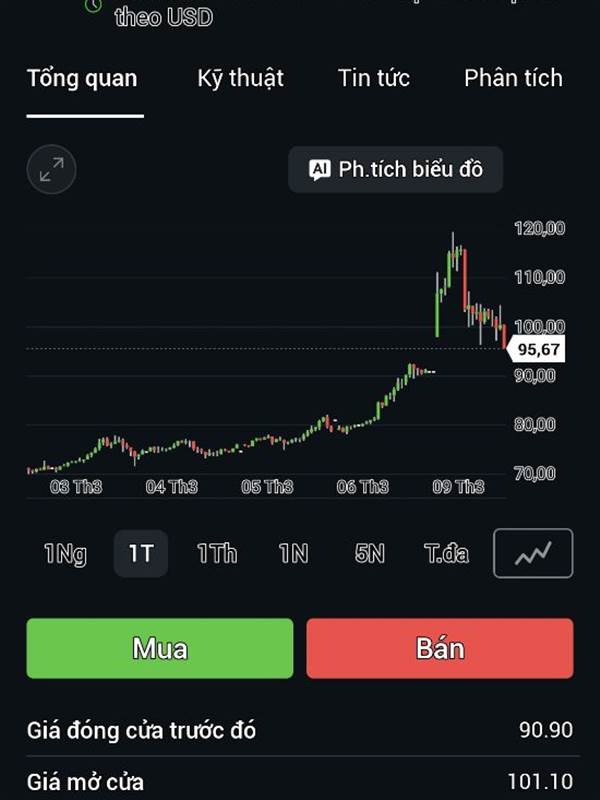600x800 pixels.
Task: Switch chart to 1Th range
Action: tap(217, 553)
